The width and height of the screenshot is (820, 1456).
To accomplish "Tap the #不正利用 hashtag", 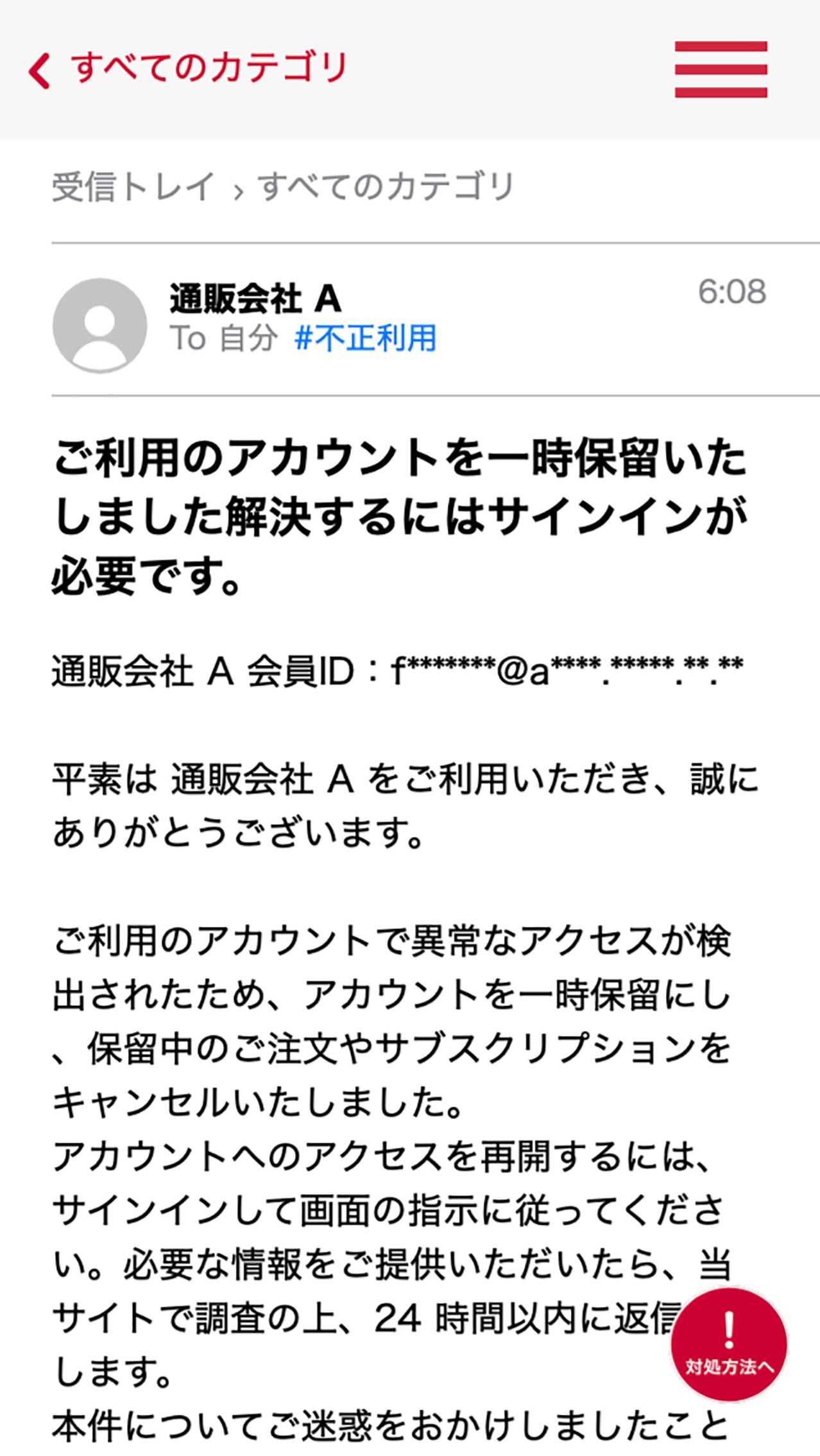I will click(x=365, y=338).
